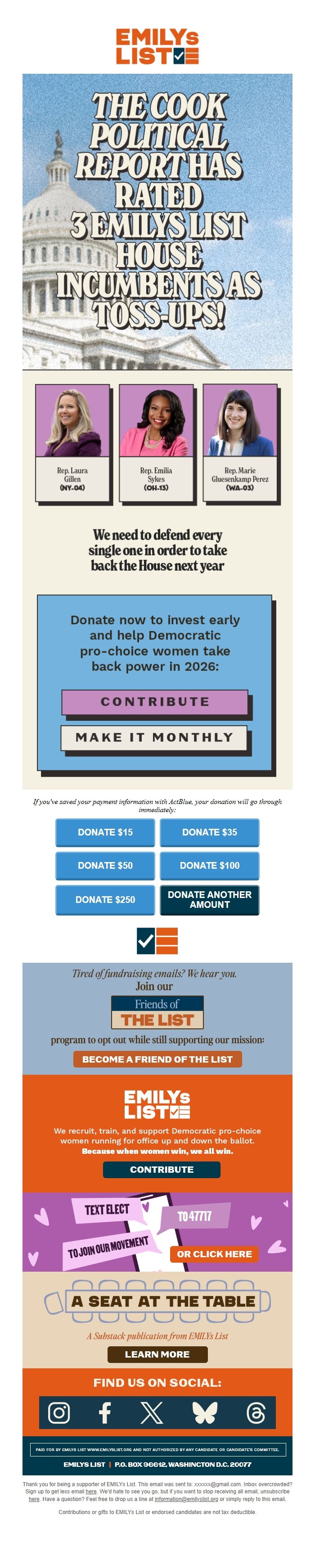The height and width of the screenshot is (1568, 315).
Task: Select MAKE IT MONTHLY donation
Action: [x=154, y=737]
